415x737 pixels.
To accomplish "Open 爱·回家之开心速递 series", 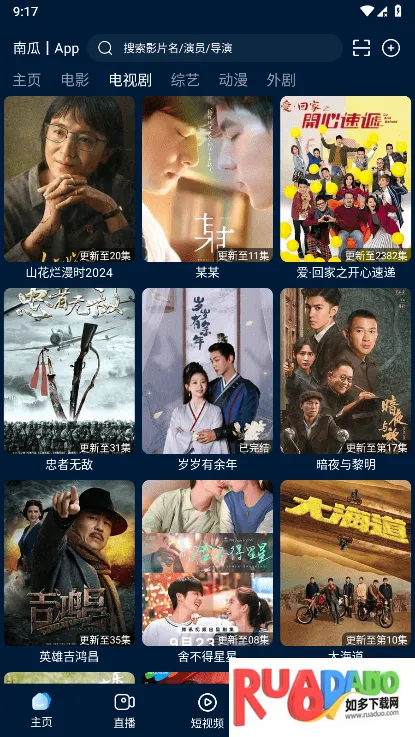I will pos(345,188).
